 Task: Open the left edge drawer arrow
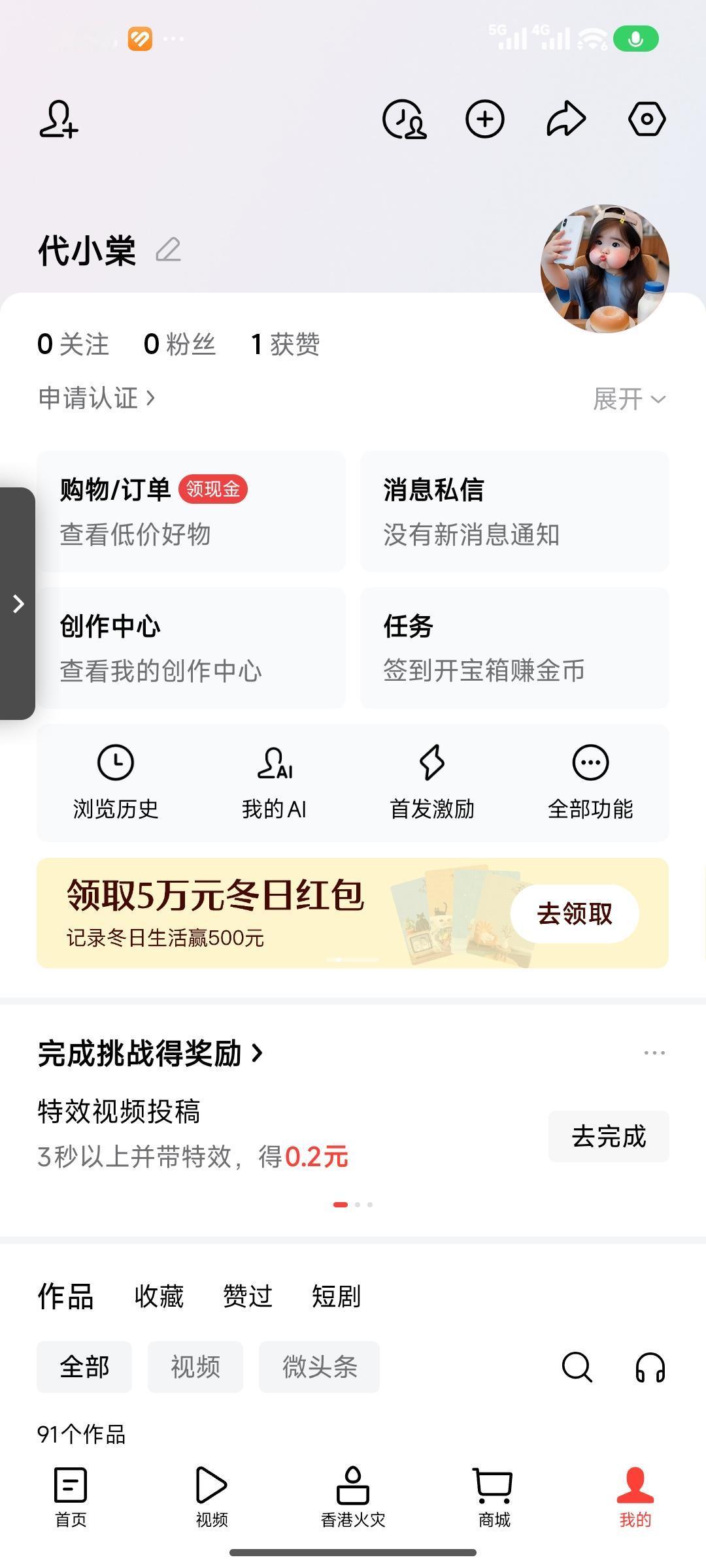(x=17, y=604)
